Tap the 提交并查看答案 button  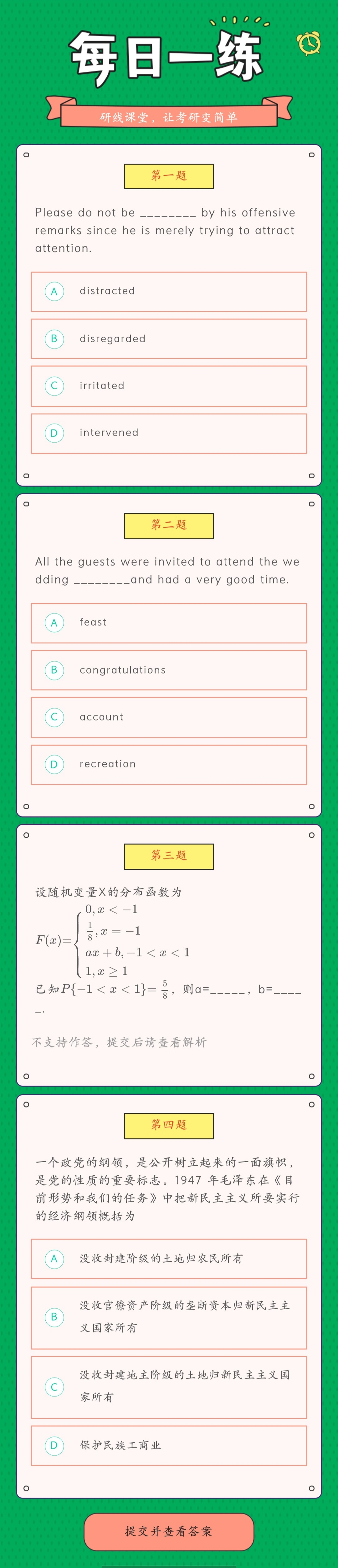[169, 1531]
